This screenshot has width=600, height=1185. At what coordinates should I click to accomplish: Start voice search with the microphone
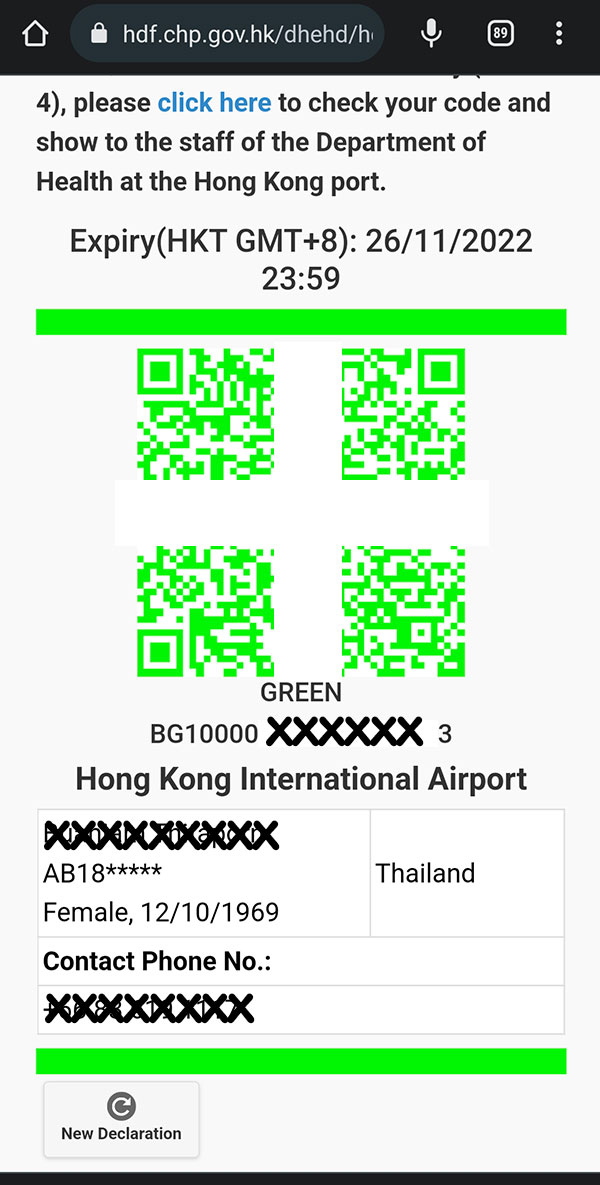point(431,34)
